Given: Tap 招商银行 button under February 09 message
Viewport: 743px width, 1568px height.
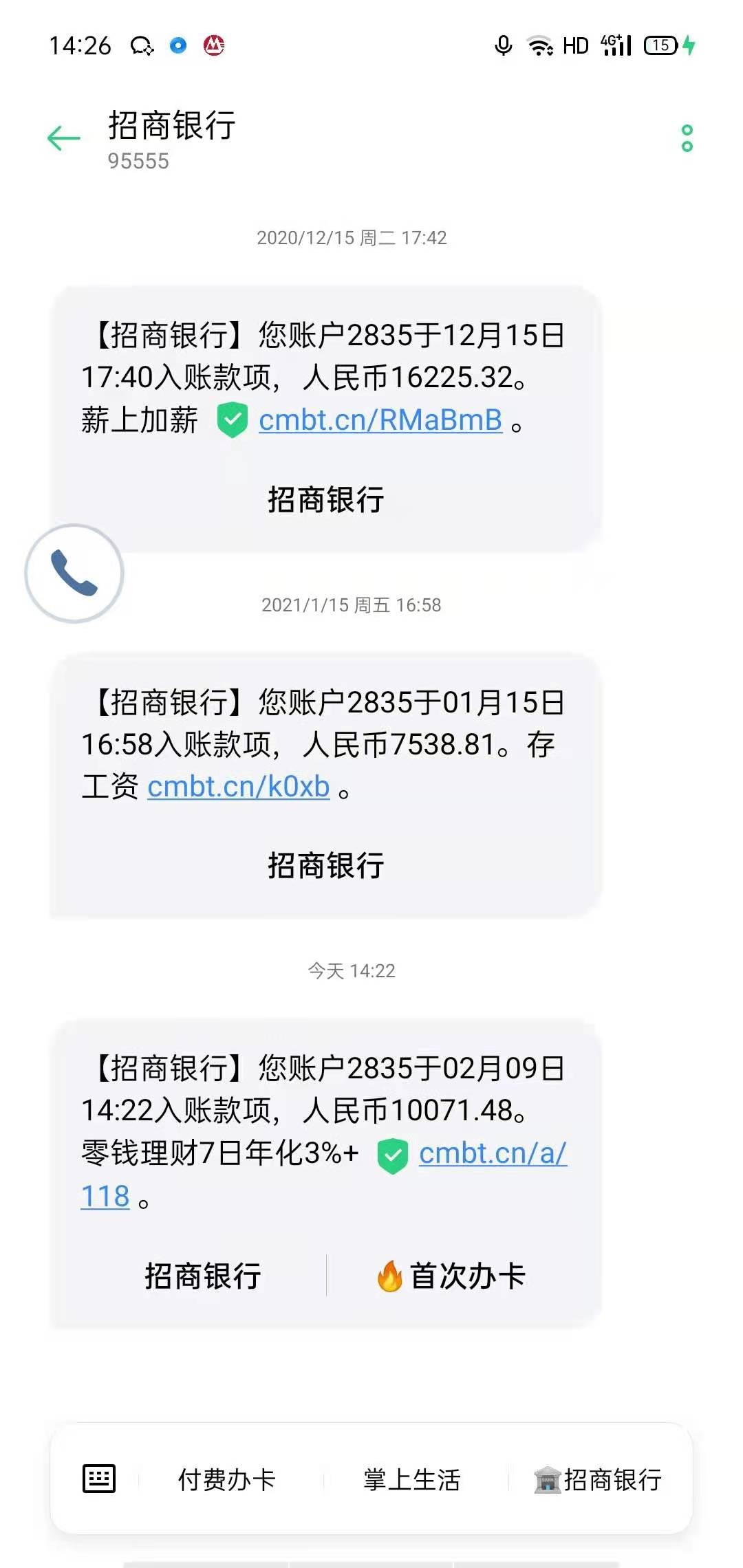Looking at the screenshot, I should [x=202, y=1276].
